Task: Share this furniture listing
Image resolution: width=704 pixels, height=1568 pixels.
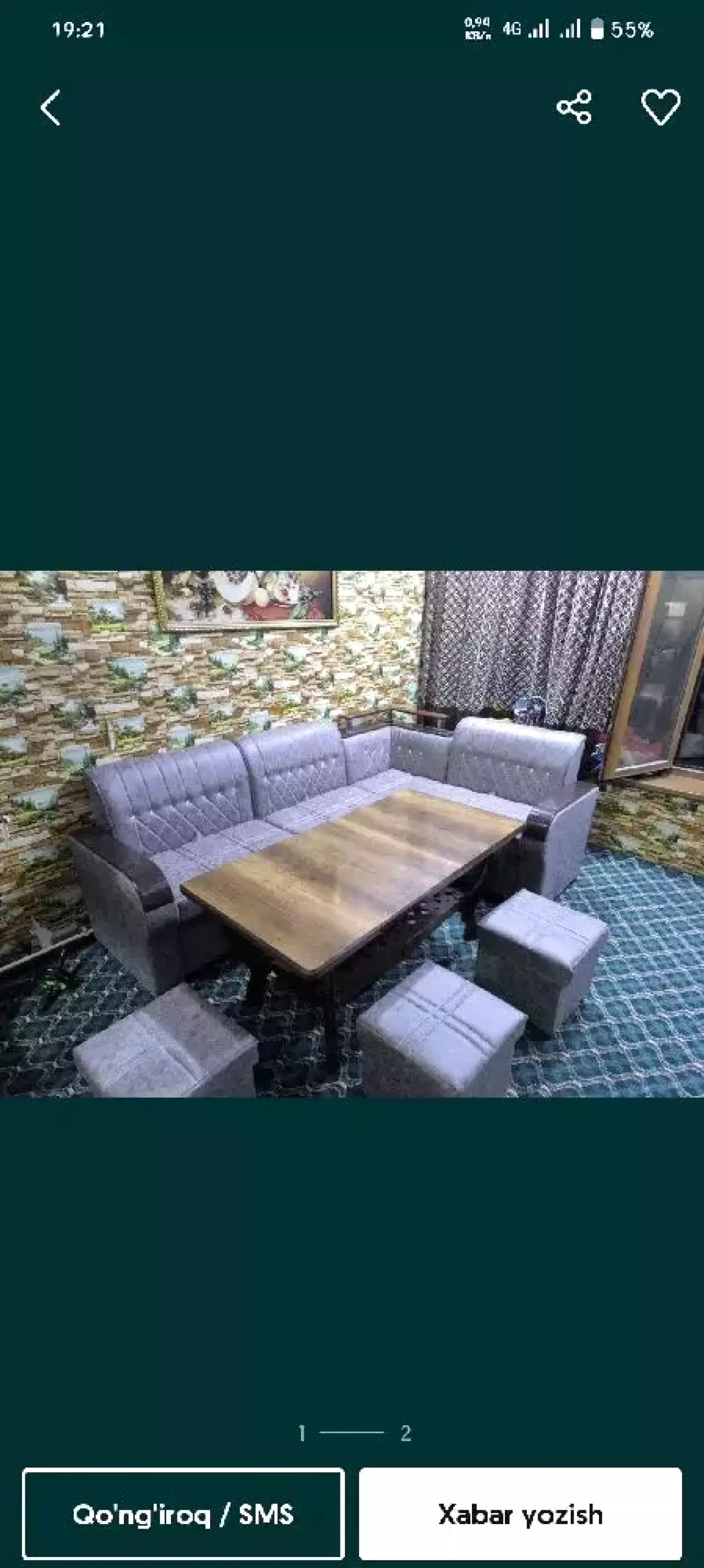Action: pyautogui.click(x=574, y=107)
